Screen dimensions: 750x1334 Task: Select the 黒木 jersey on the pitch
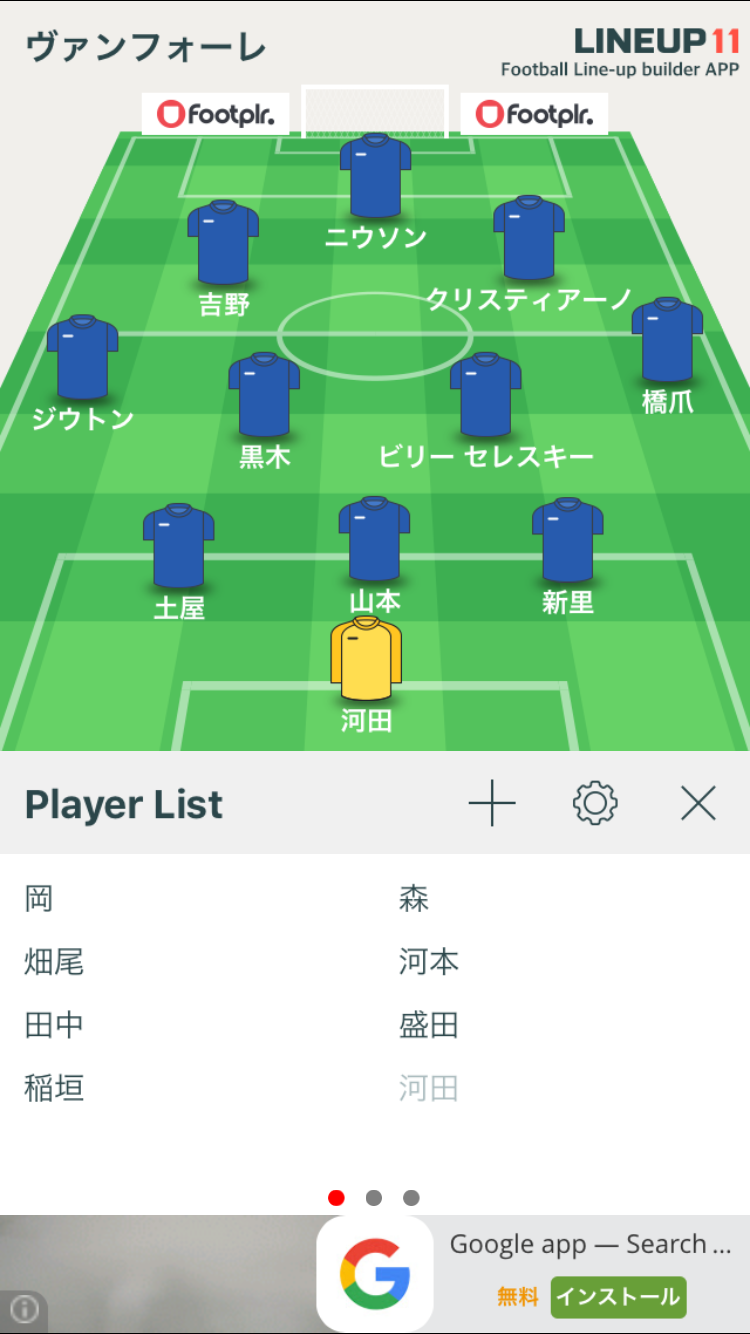[x=264, y=395]
